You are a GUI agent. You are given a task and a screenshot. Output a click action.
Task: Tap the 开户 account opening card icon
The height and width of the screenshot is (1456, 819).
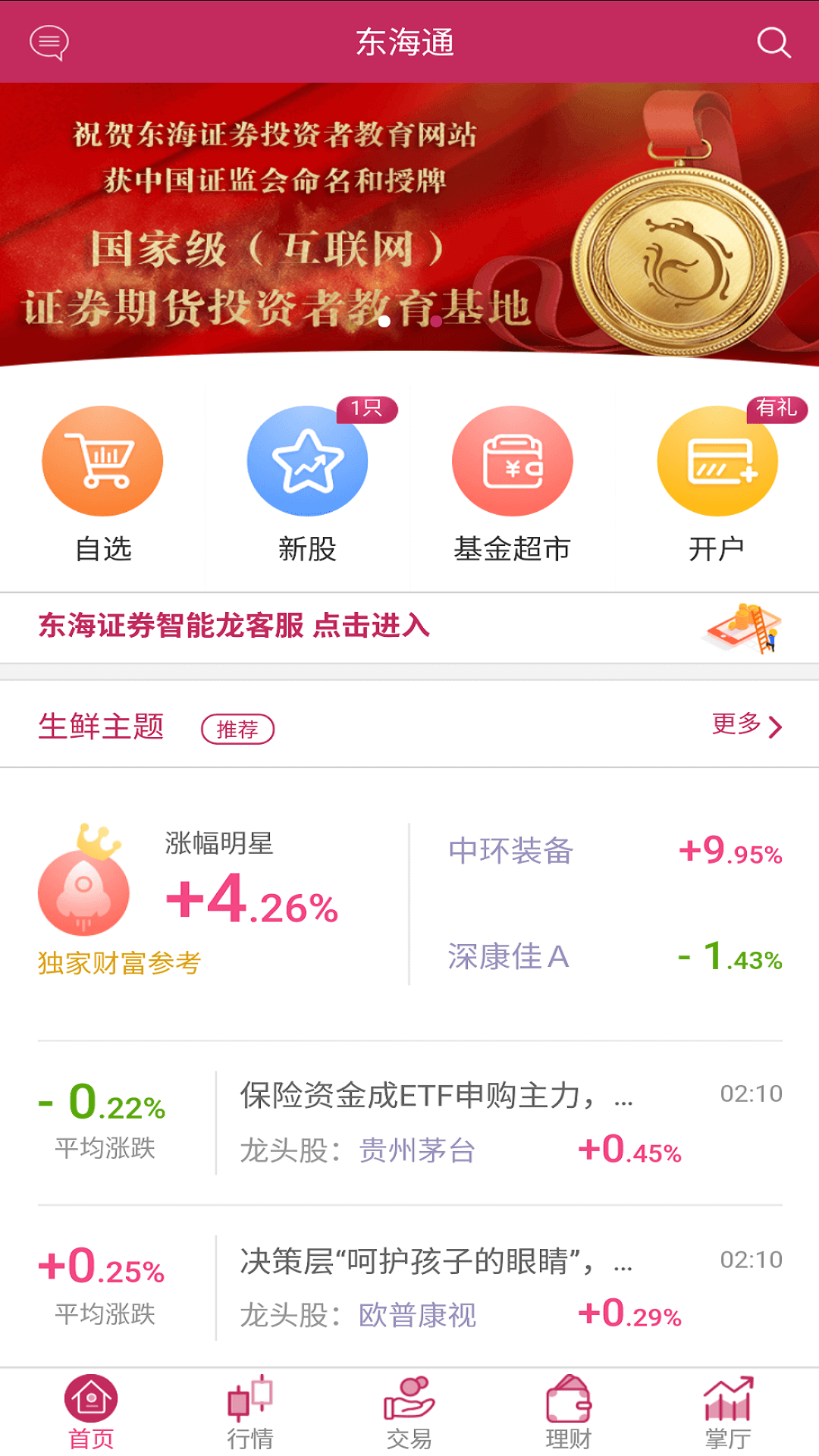(717, 460)
